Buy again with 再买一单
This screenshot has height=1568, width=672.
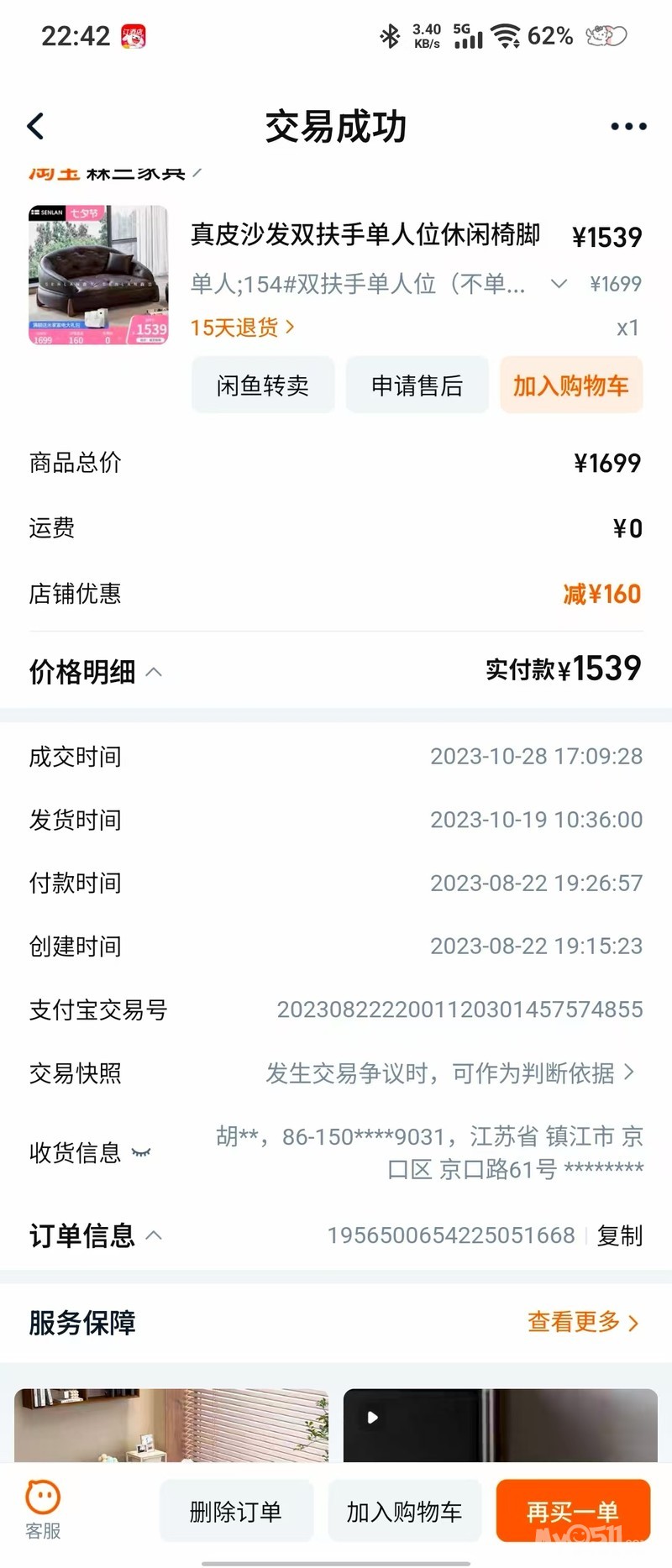(x=573, y=1512)
